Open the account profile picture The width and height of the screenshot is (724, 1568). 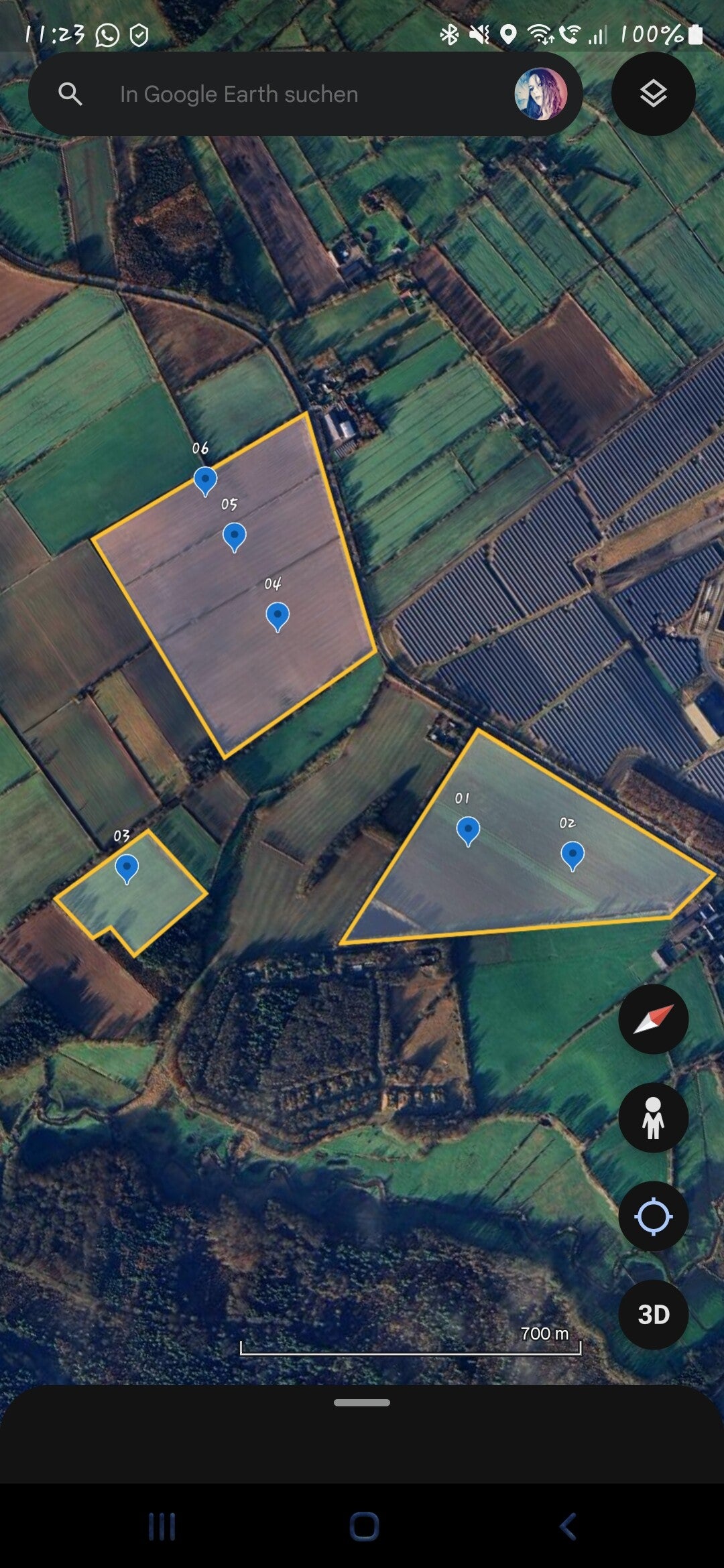pyautogui.click(x=540, y=94)
